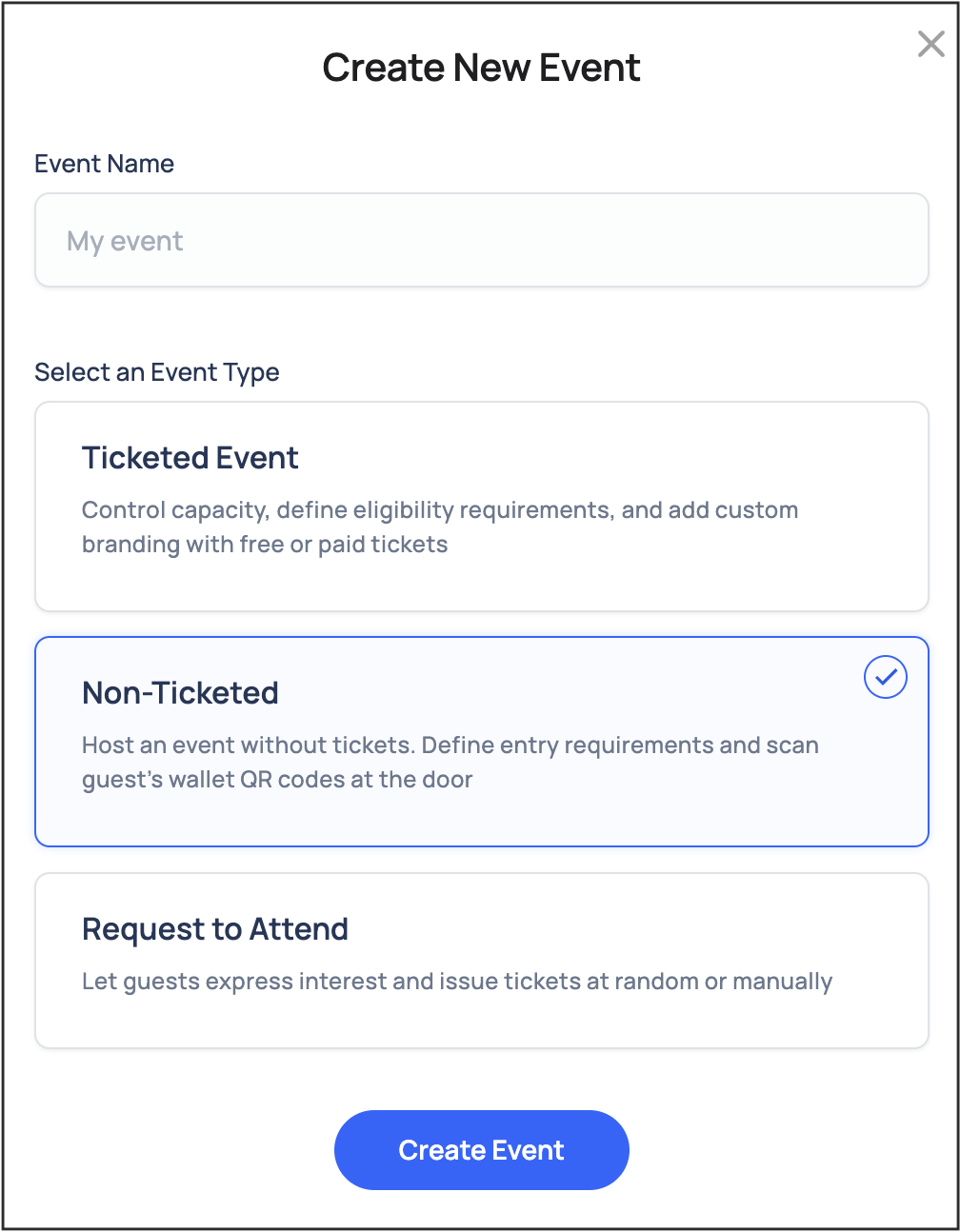This screenshot has height=1232, width=960.
Task: Click inside the Event Name field
Action: tap(481, 239)
